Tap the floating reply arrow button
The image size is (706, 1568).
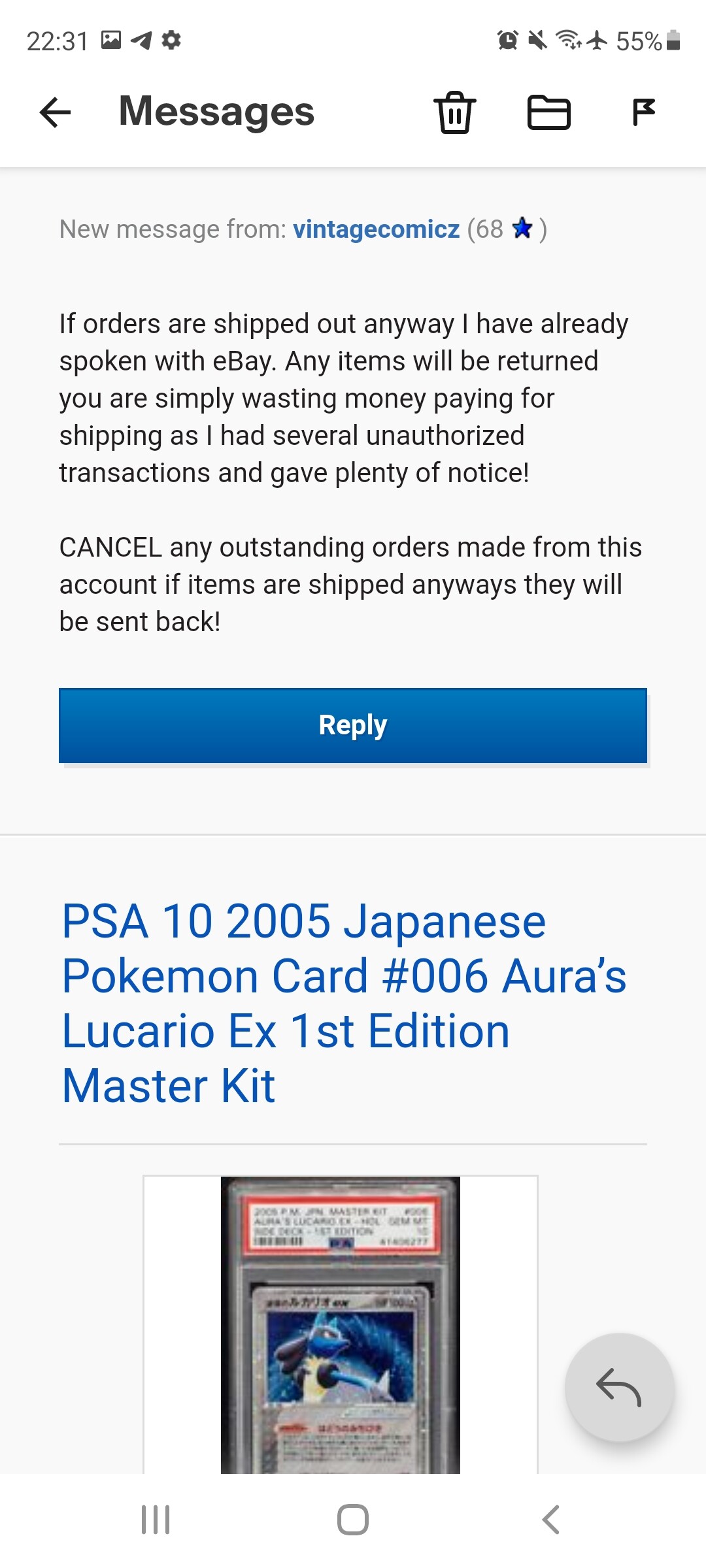coord(618,1387)
